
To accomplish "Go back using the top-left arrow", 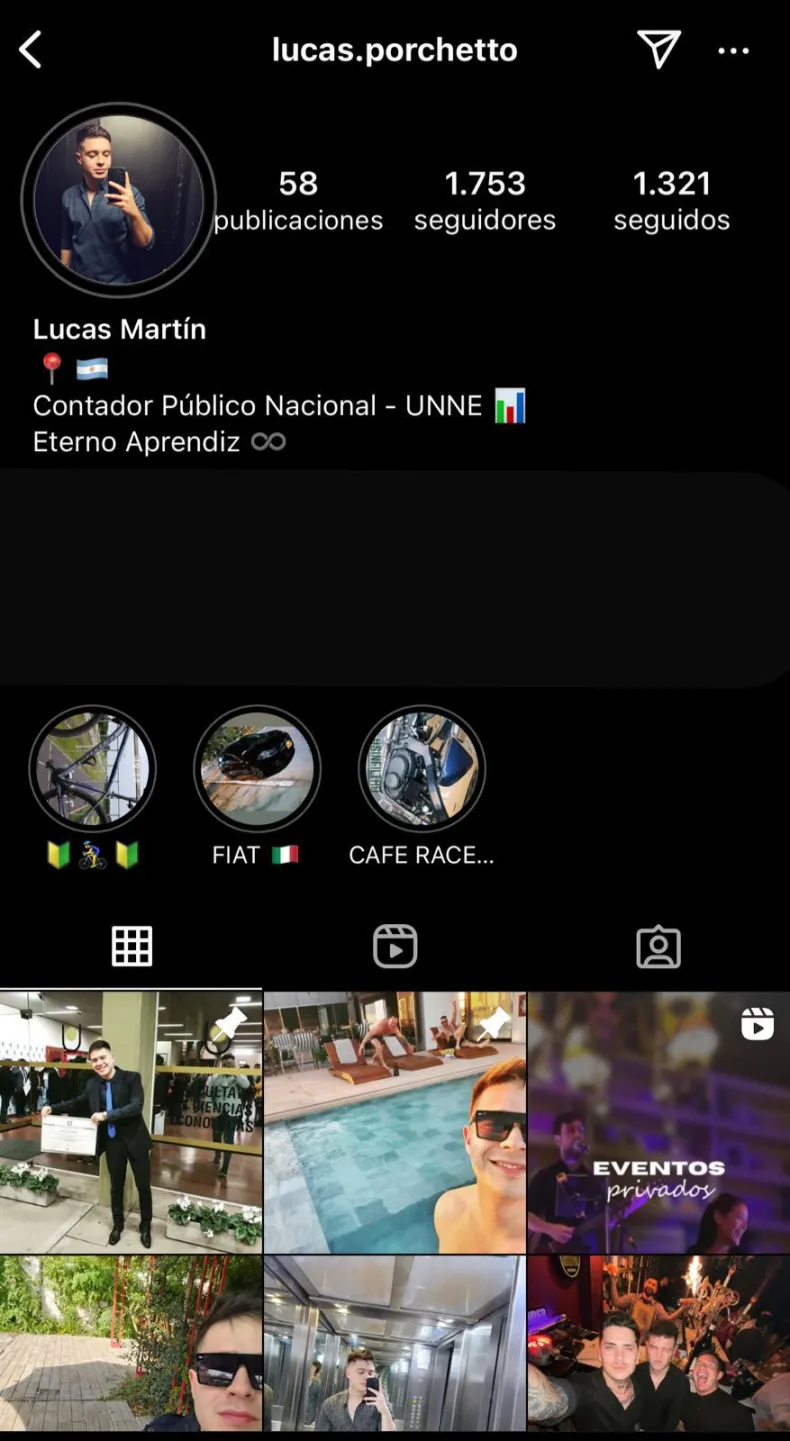I will (x=31, y=49).
